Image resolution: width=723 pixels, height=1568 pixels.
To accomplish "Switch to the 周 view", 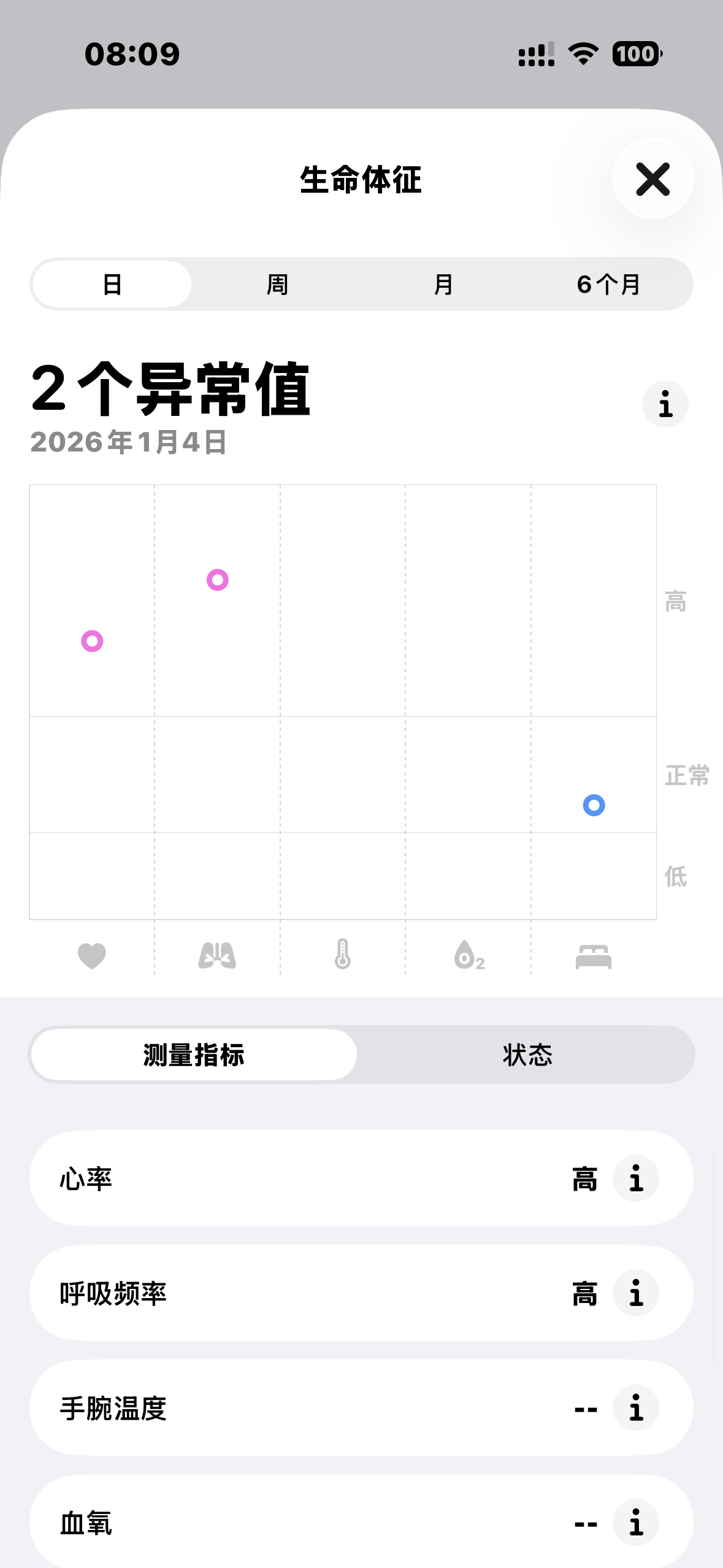I will point(277,285).
